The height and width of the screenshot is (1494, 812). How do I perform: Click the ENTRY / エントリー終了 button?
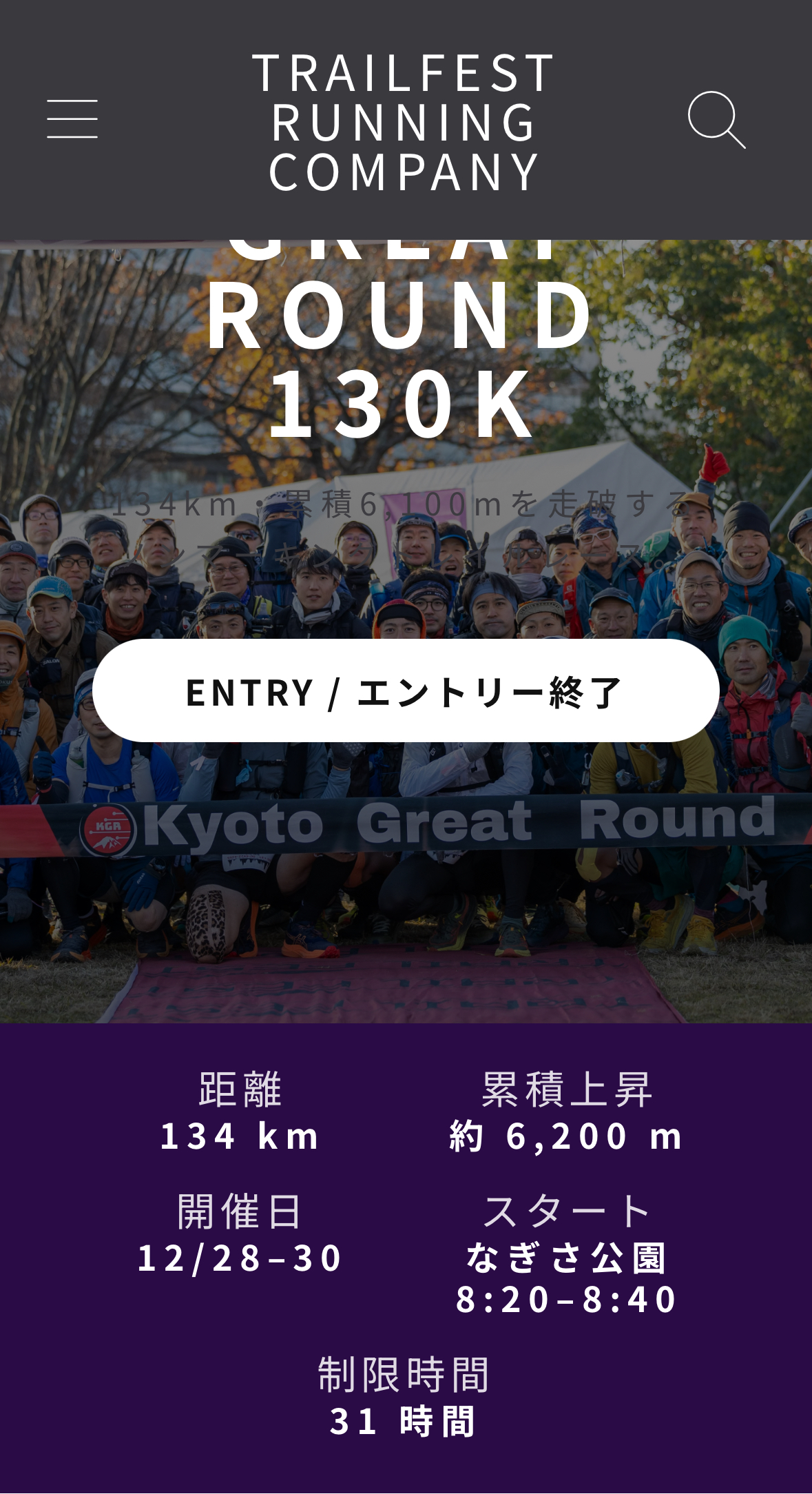[406, 690]
